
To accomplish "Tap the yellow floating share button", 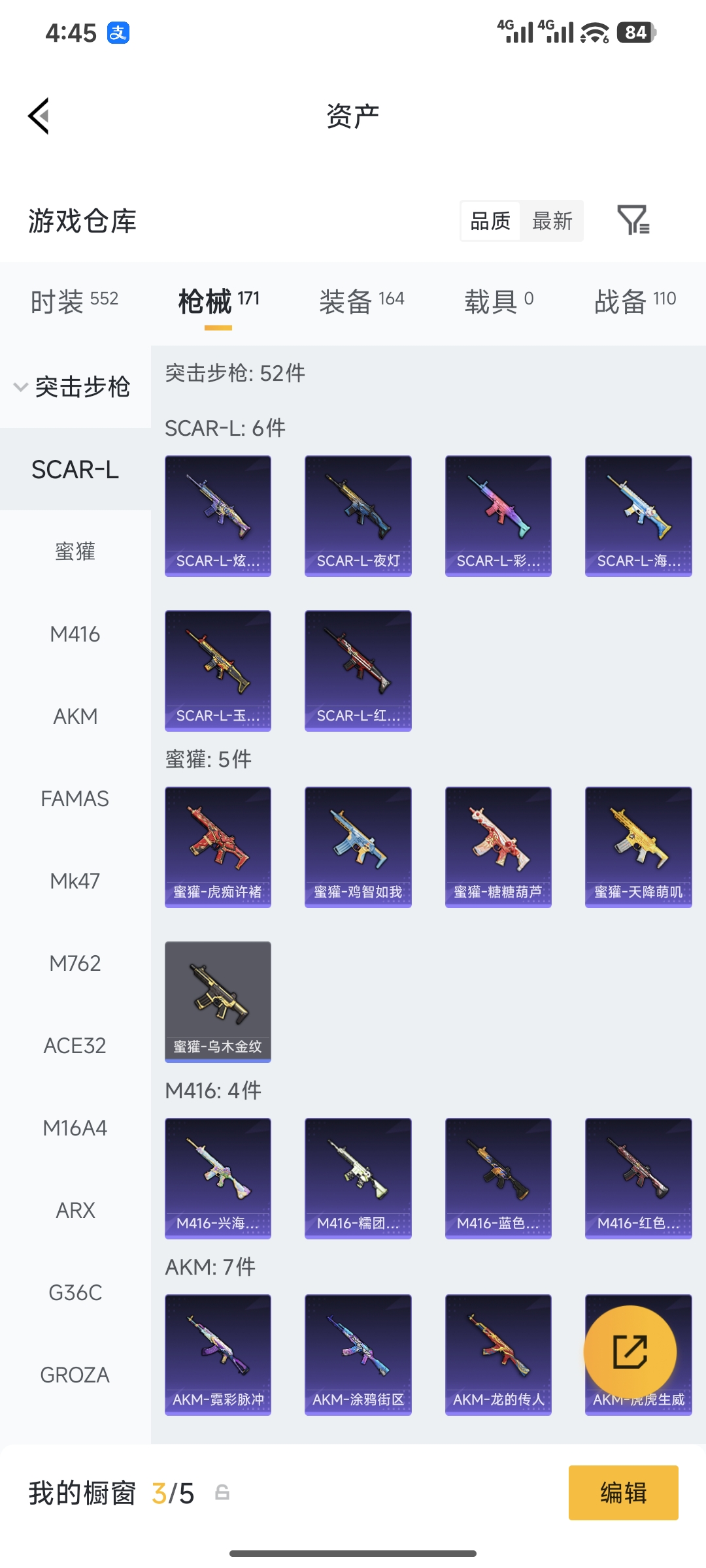I will (630, 1352).
